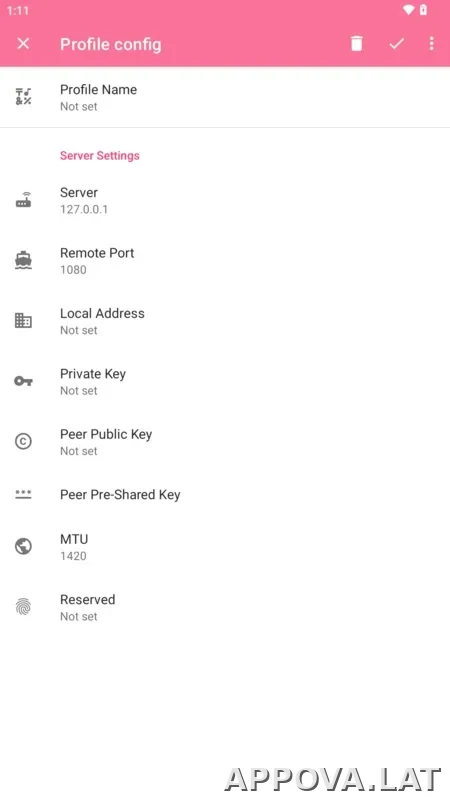Open the Reserved setting
Screen dimensions: 450x800
pos(225,607)
